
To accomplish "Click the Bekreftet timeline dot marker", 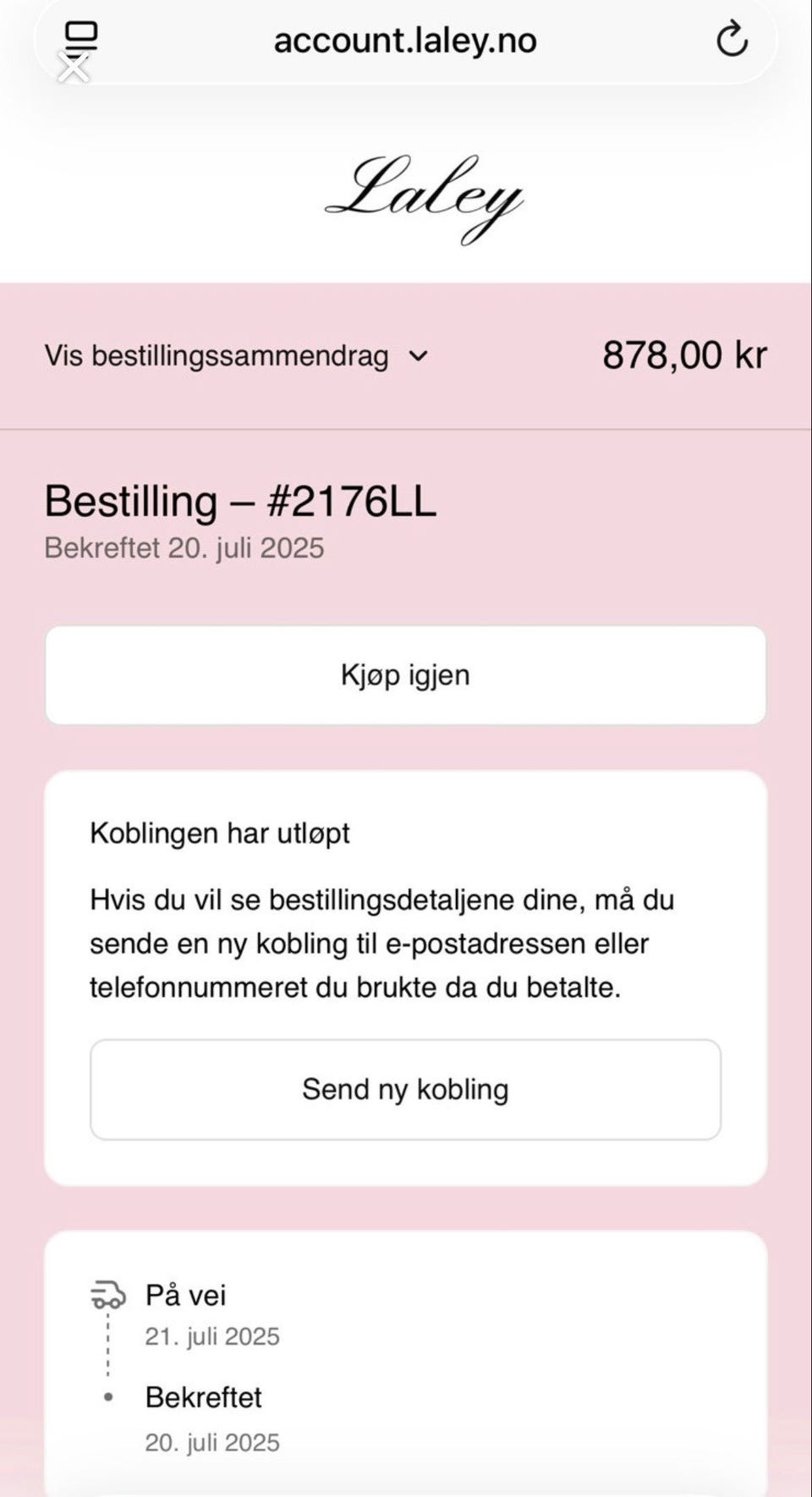I will 107,1397.
